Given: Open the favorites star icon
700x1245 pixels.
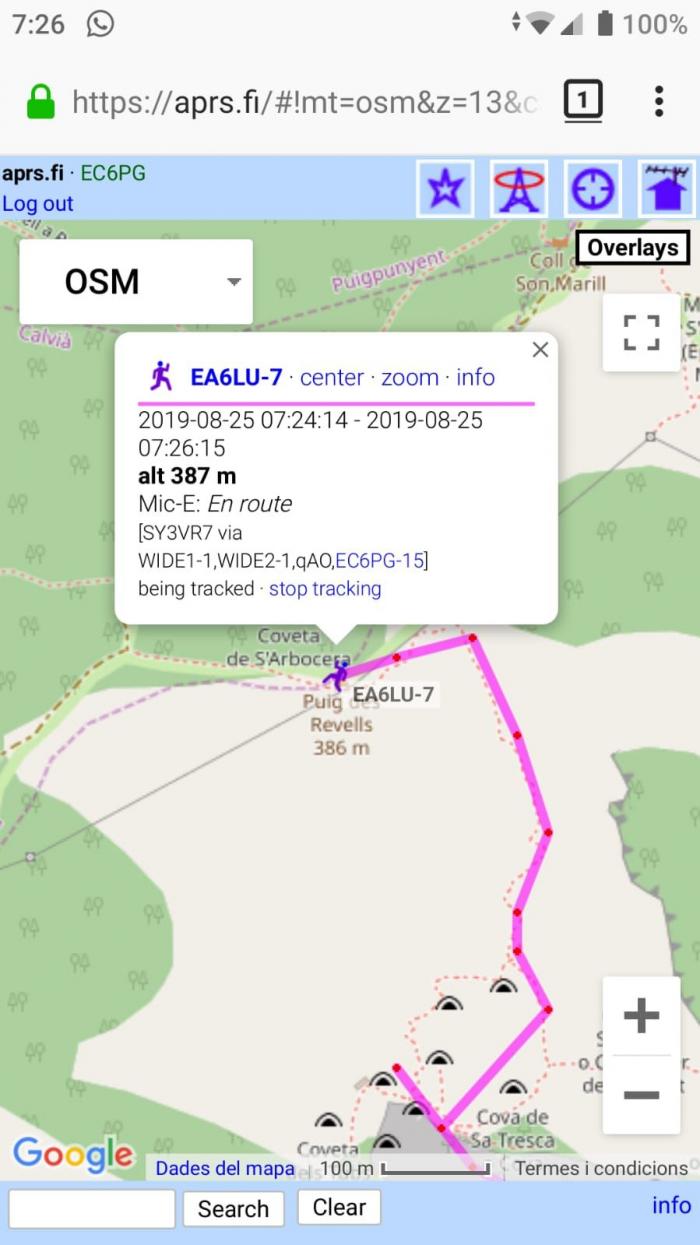Looking at the screenshot, I should click(x=445, y=188).
